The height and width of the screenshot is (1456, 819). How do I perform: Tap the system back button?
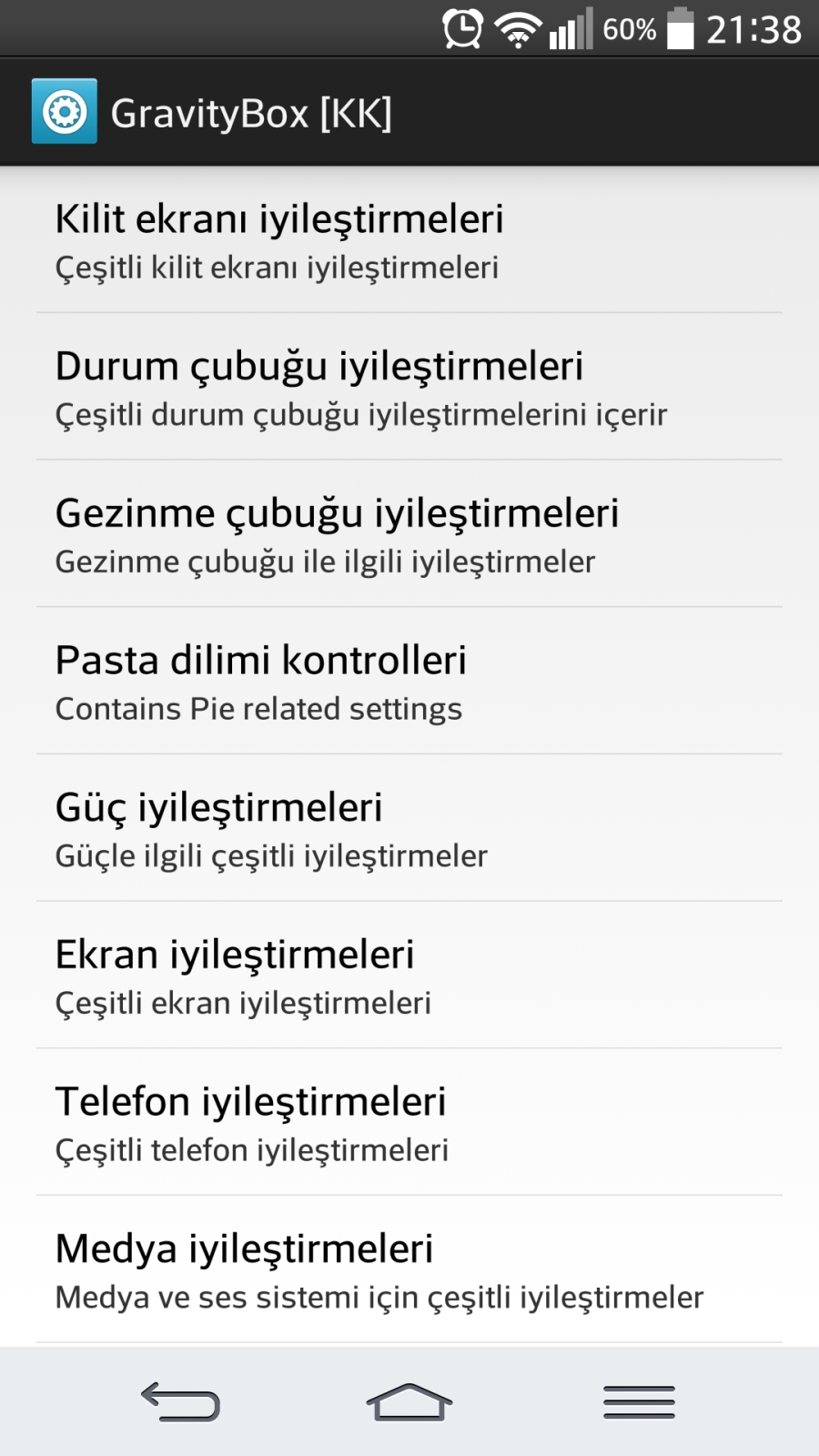pos(180,1401)
